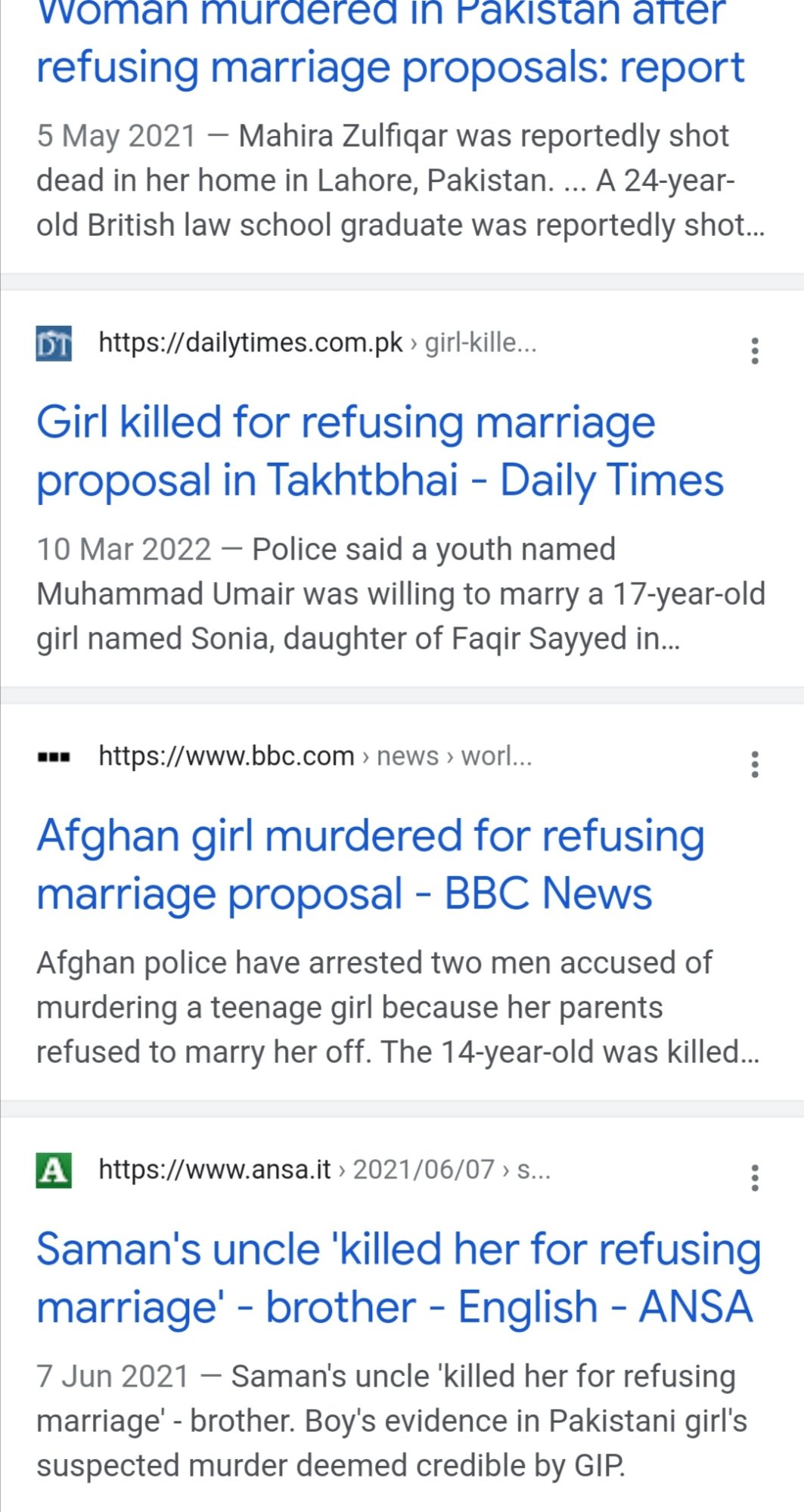Visit the www.bbc.com URL breadcrumb
Screen dimensions: 804x1512
315,756
